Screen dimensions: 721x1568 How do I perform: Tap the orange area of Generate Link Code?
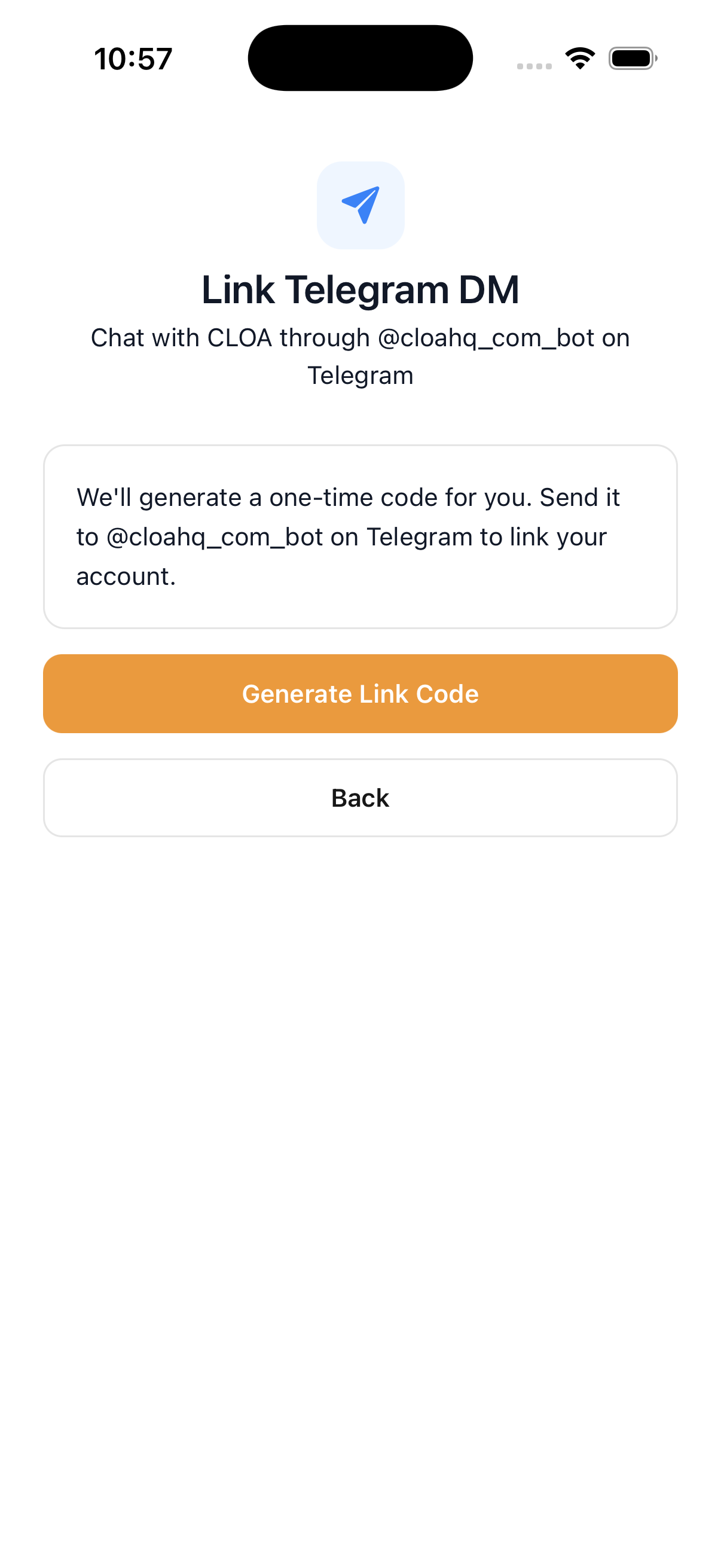[360, 693]
